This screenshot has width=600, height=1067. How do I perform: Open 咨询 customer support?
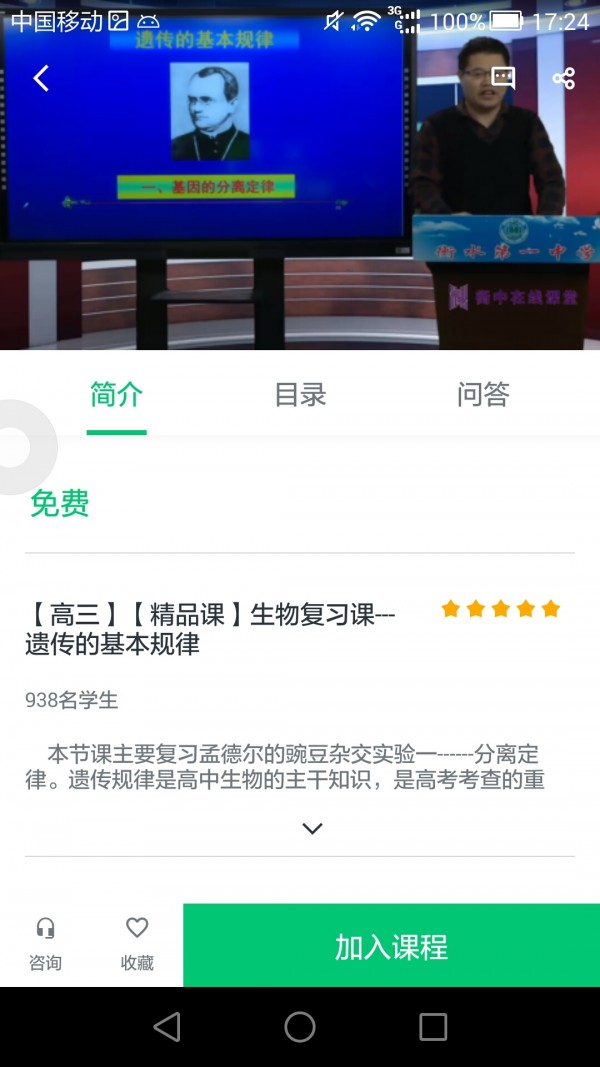45,945
